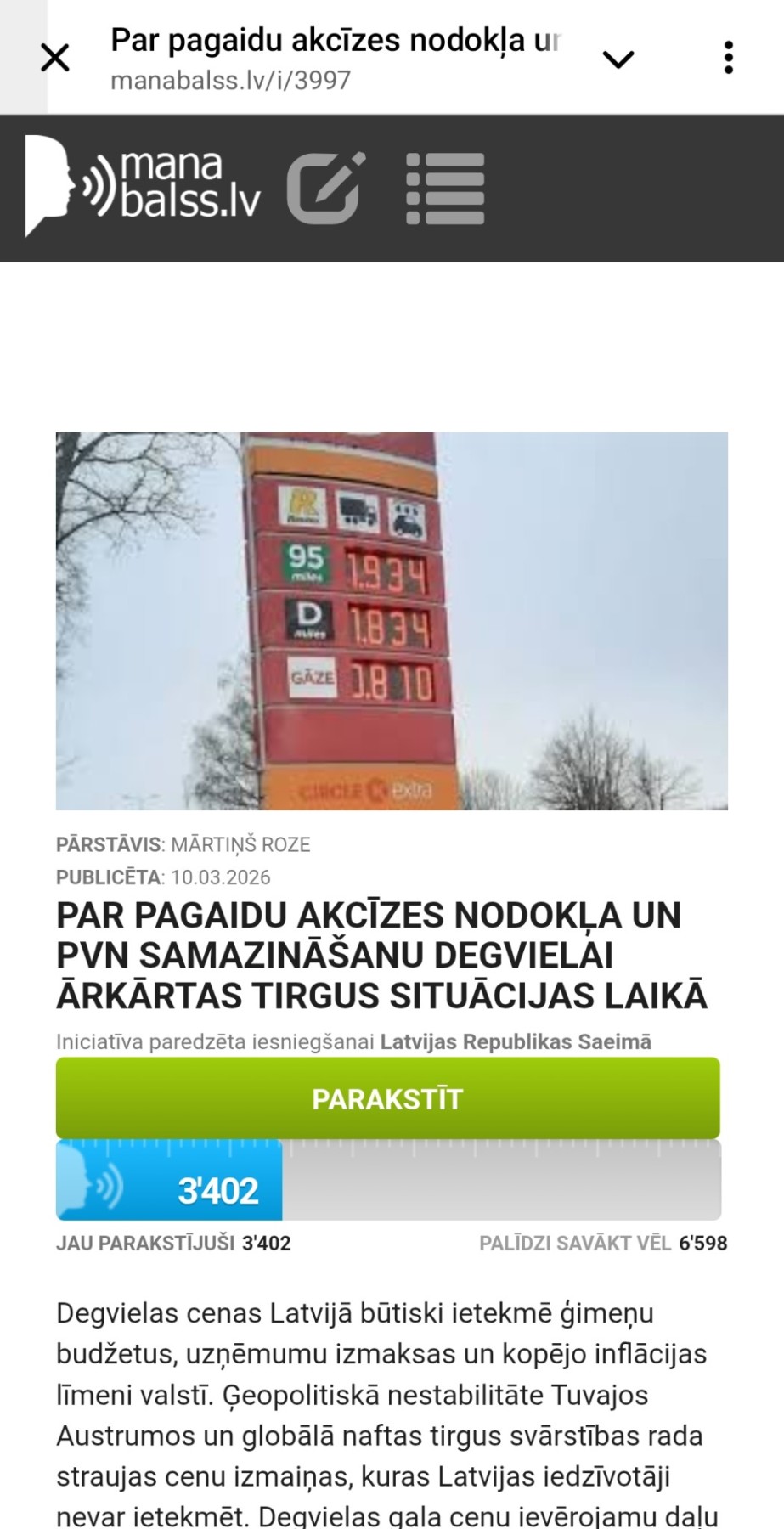Open the initiatives list icon
784x1529 pixels.
[444, 189]
